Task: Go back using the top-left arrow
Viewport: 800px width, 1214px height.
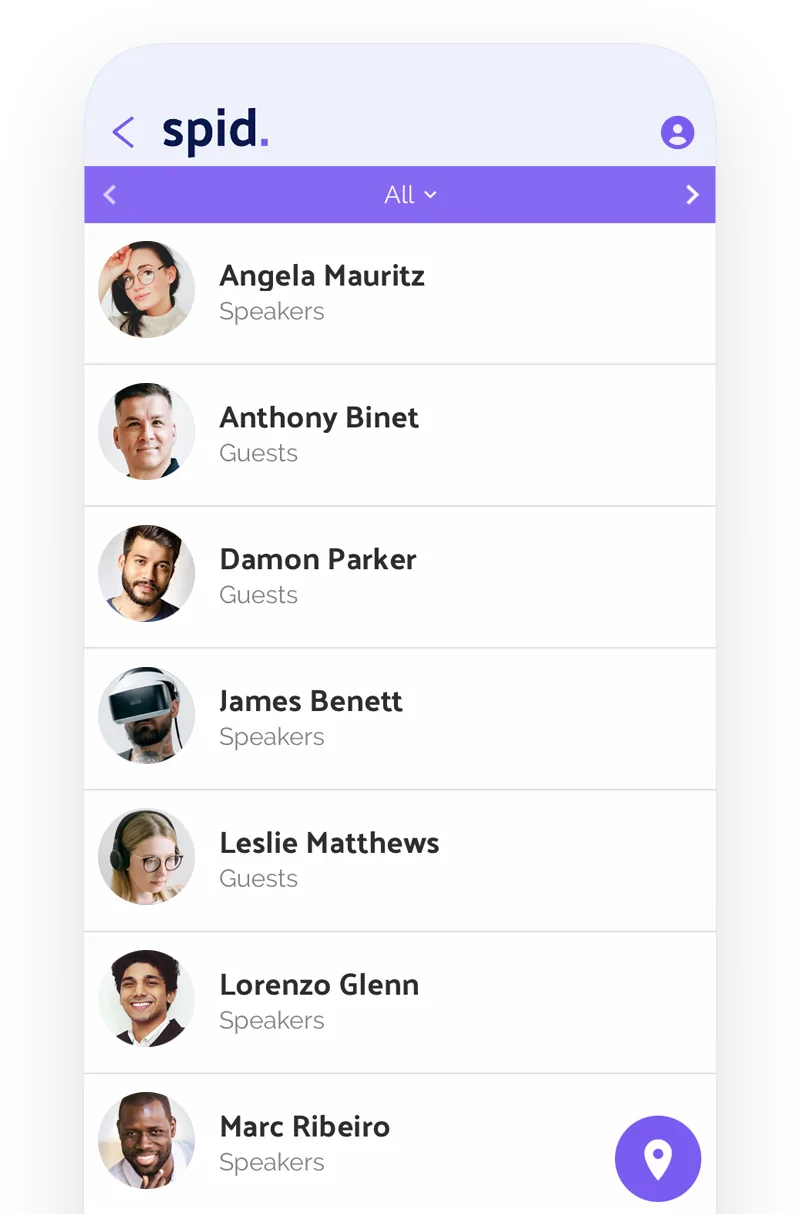Action: tap(123, 132)
